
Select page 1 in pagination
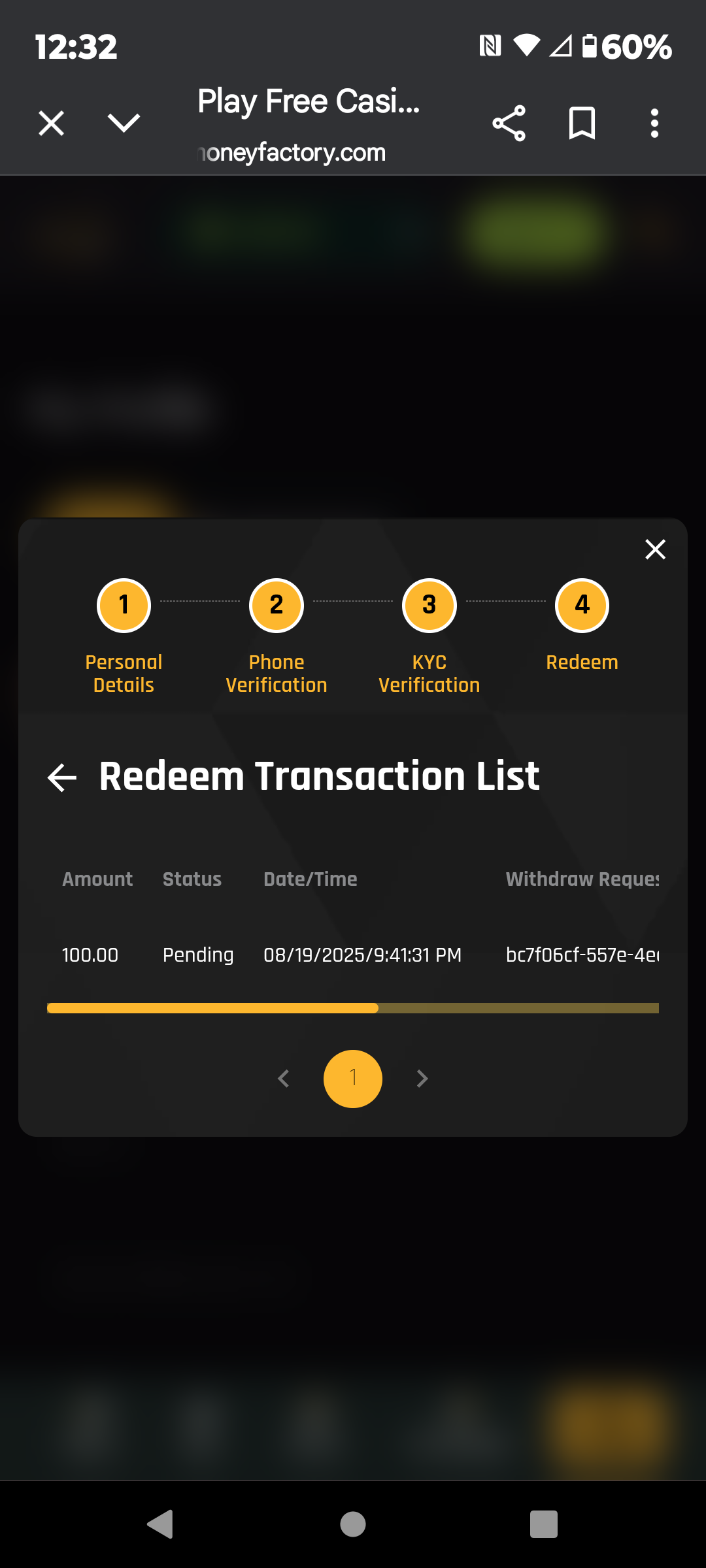[x=353, y=1078]
